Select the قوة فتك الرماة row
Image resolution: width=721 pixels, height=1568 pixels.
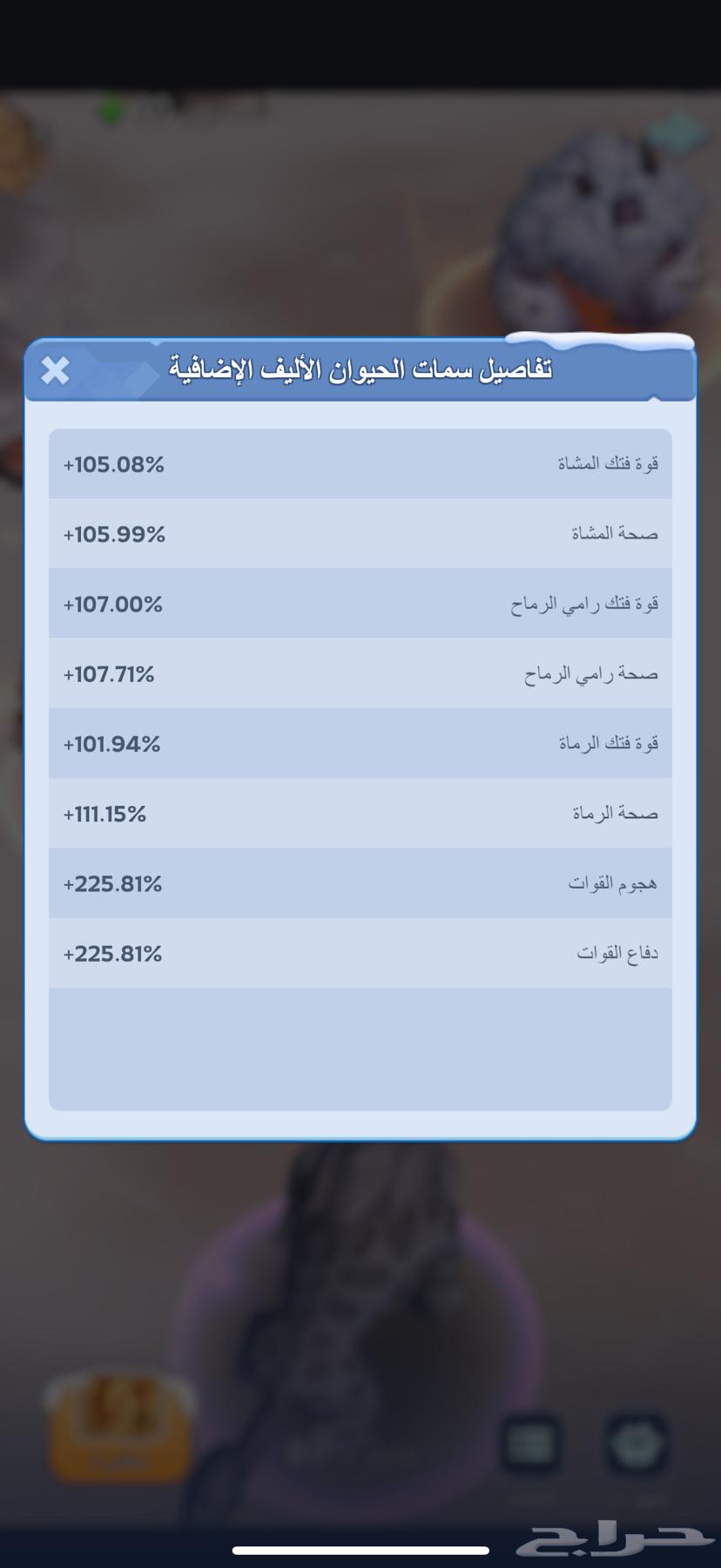pos(360,743)
